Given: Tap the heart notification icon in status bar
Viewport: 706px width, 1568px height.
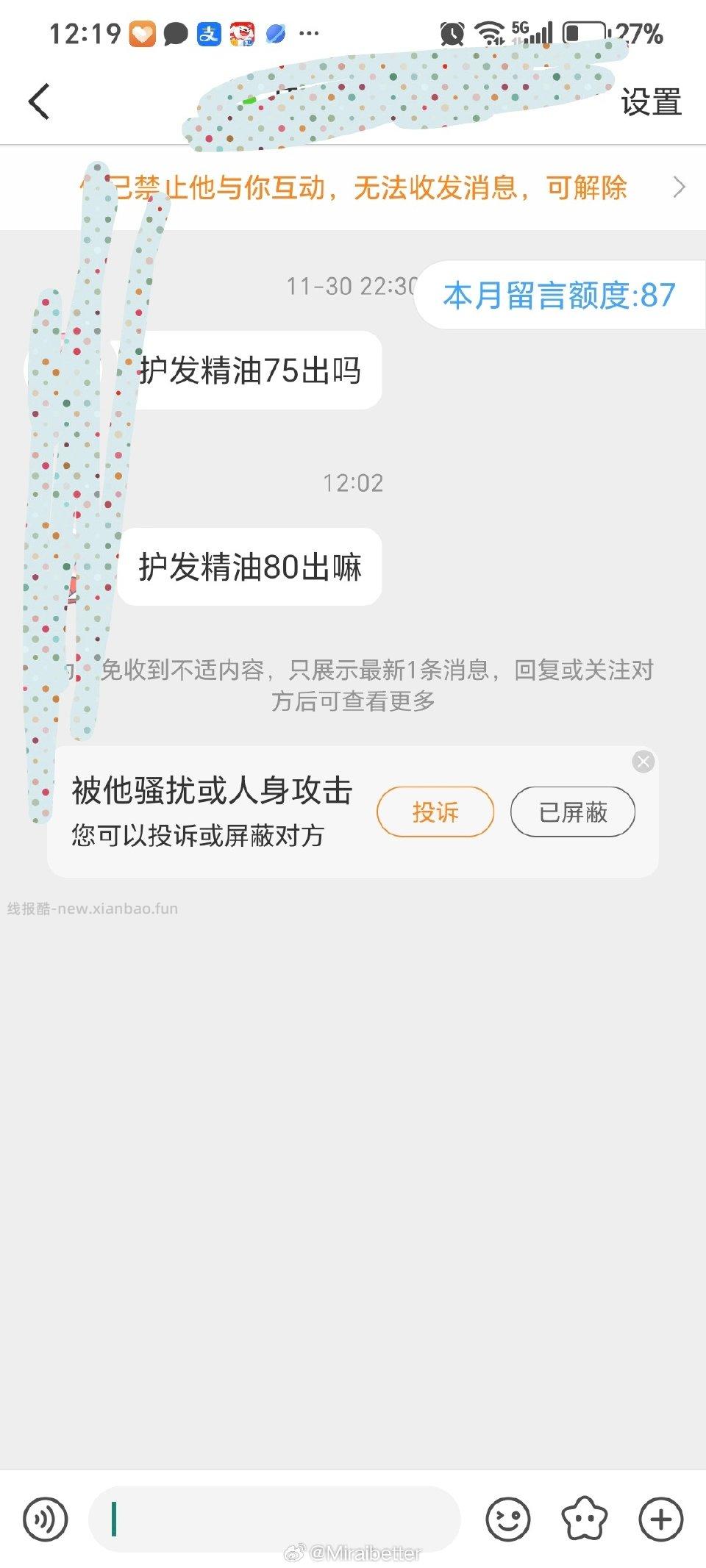Looking at the screenshot, I should pyautogui.click(x=141, y=33).
